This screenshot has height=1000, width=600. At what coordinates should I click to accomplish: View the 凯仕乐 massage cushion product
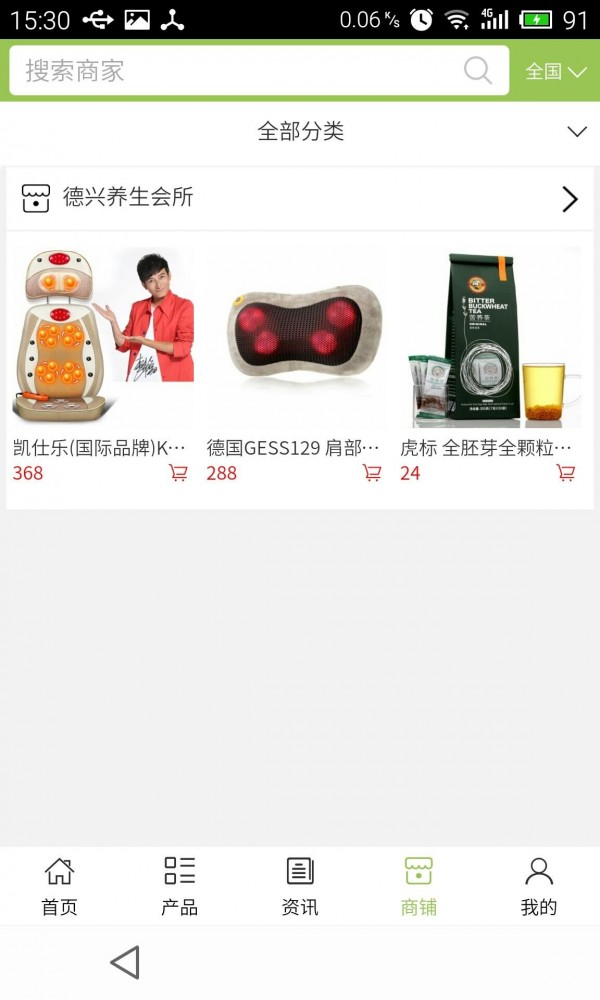pyautogui.click(x=103, y=337)
